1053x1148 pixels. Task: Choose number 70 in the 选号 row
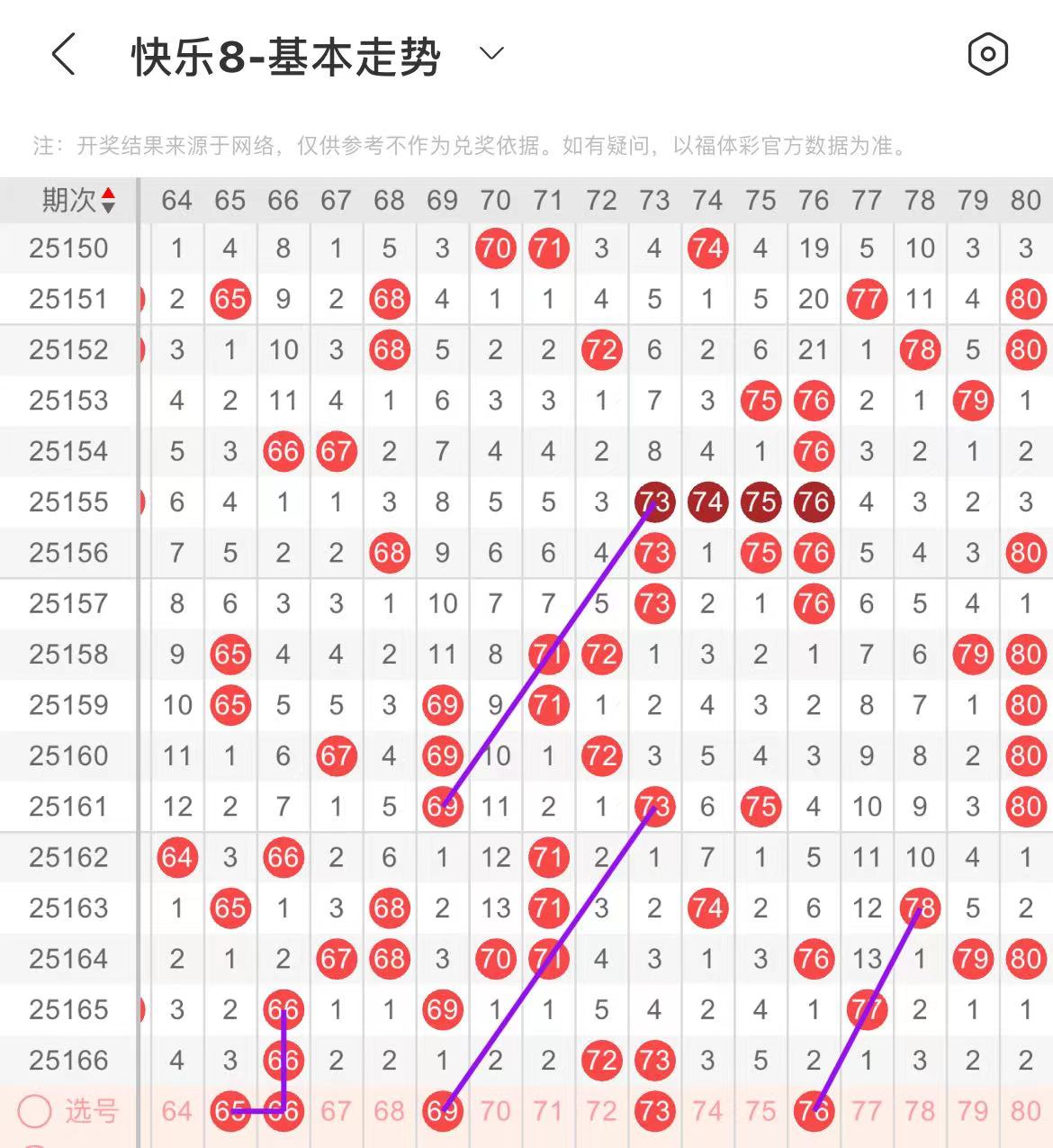tap(495, 1111)
